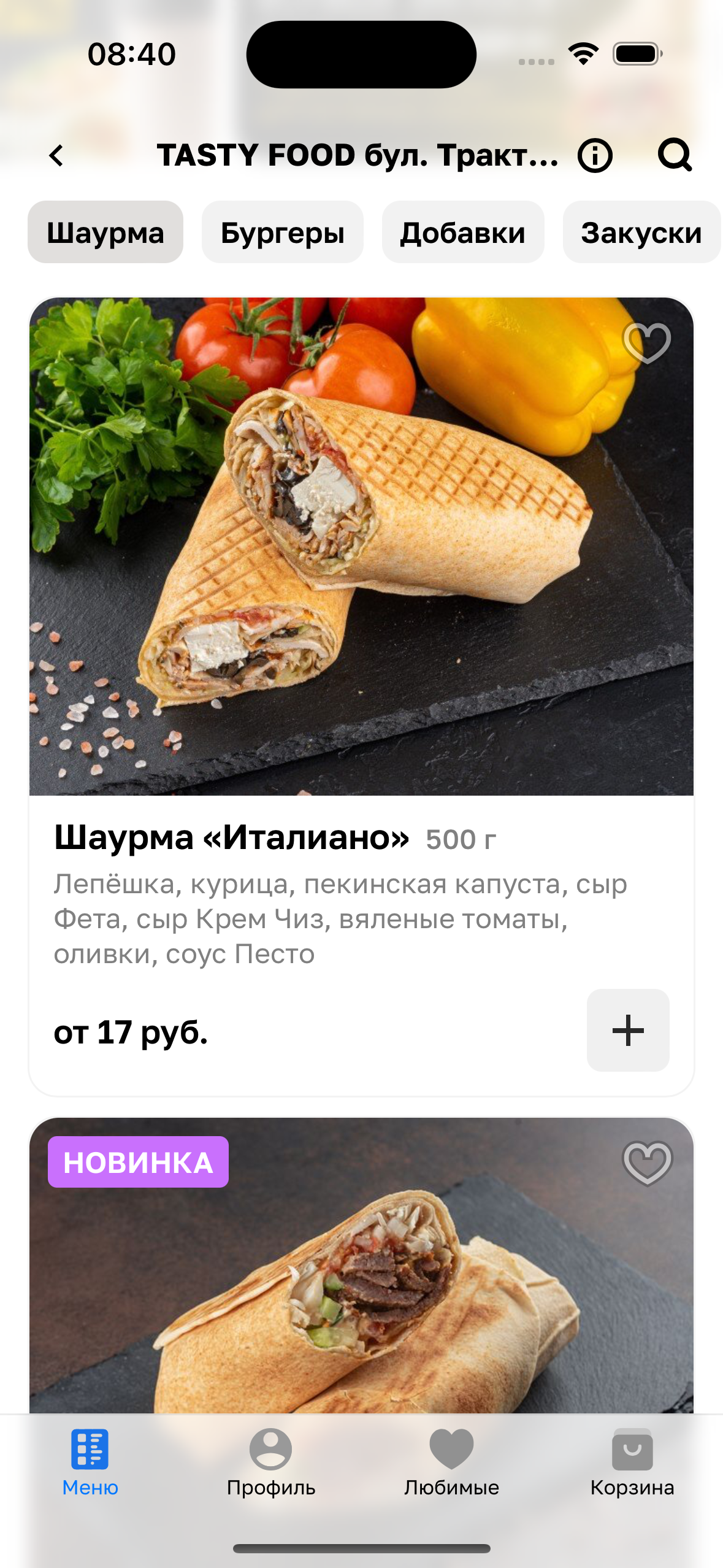Screen dimensions: 723x1568
Task: Like the shawarma marked НОВИНКА with the heart
Action: [647, 1163]
